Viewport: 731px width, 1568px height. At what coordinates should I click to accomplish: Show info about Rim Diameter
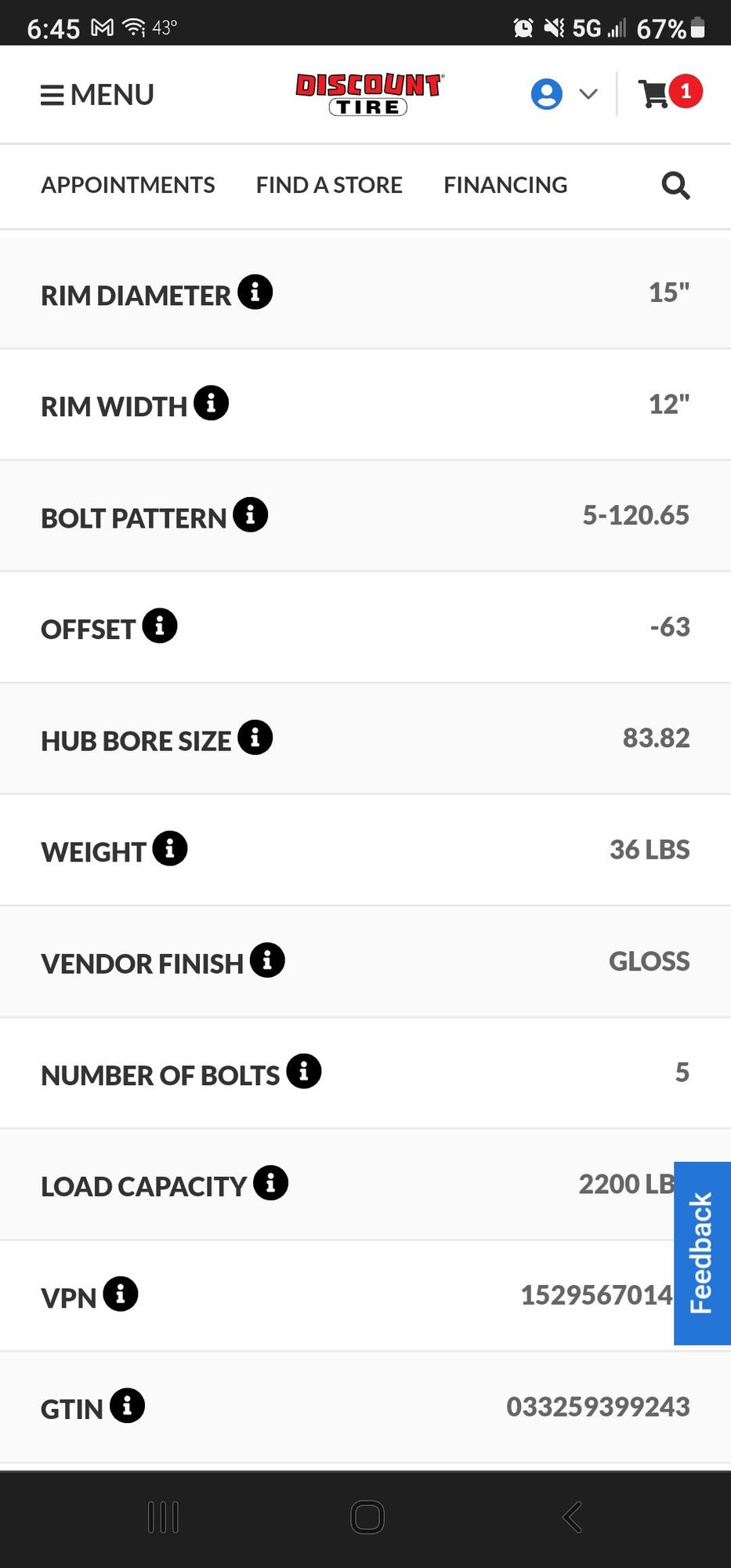(255, 292)
